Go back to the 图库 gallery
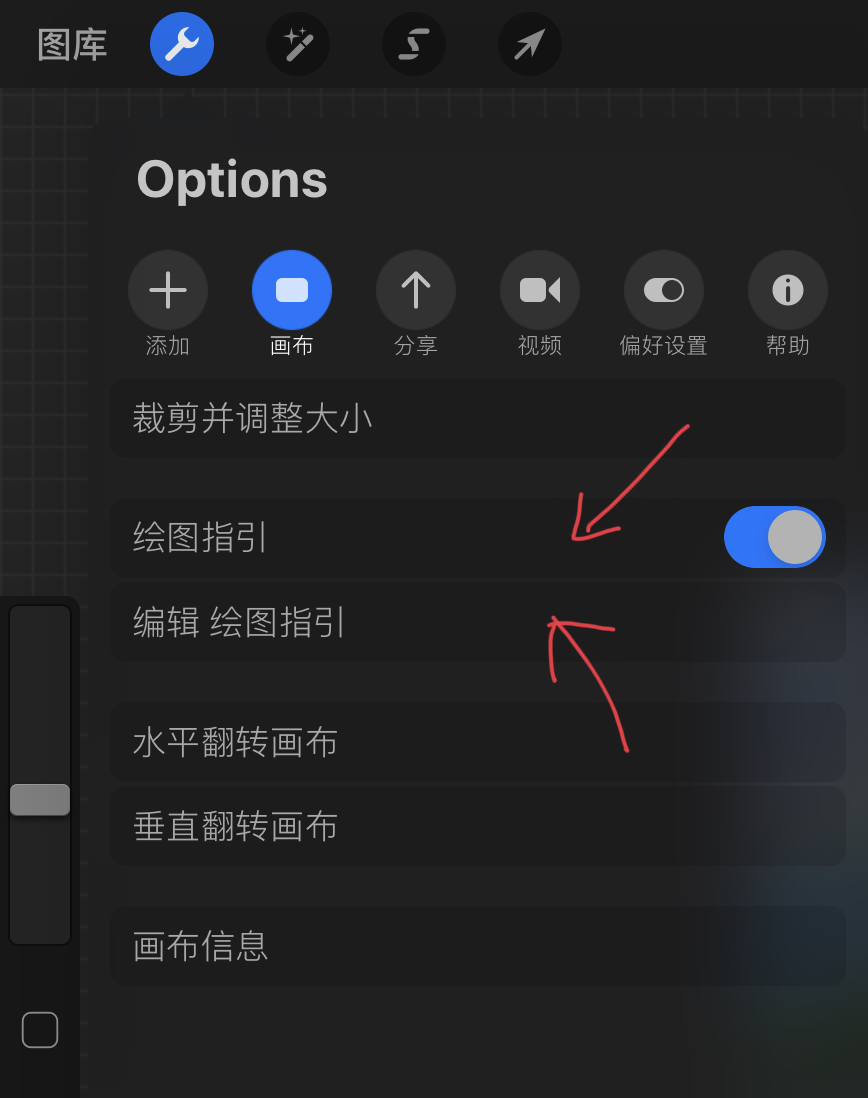The image size is (868, 1098). pos(71,46)
